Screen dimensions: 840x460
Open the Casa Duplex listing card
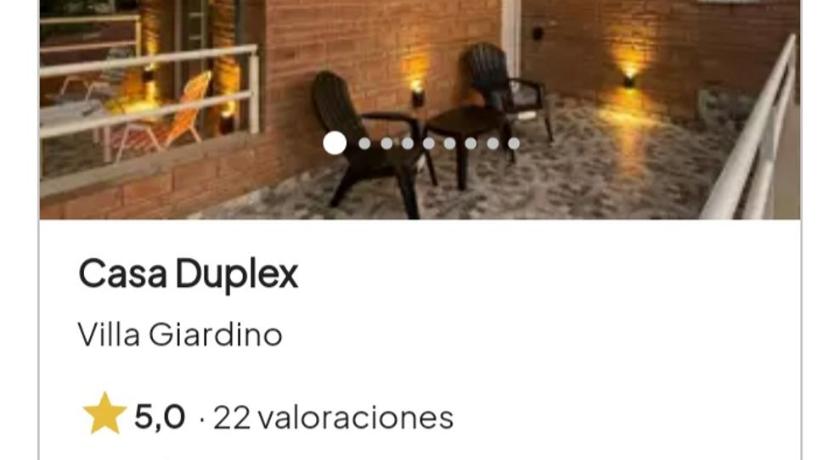pyautogui.click(x=188, y=275)
